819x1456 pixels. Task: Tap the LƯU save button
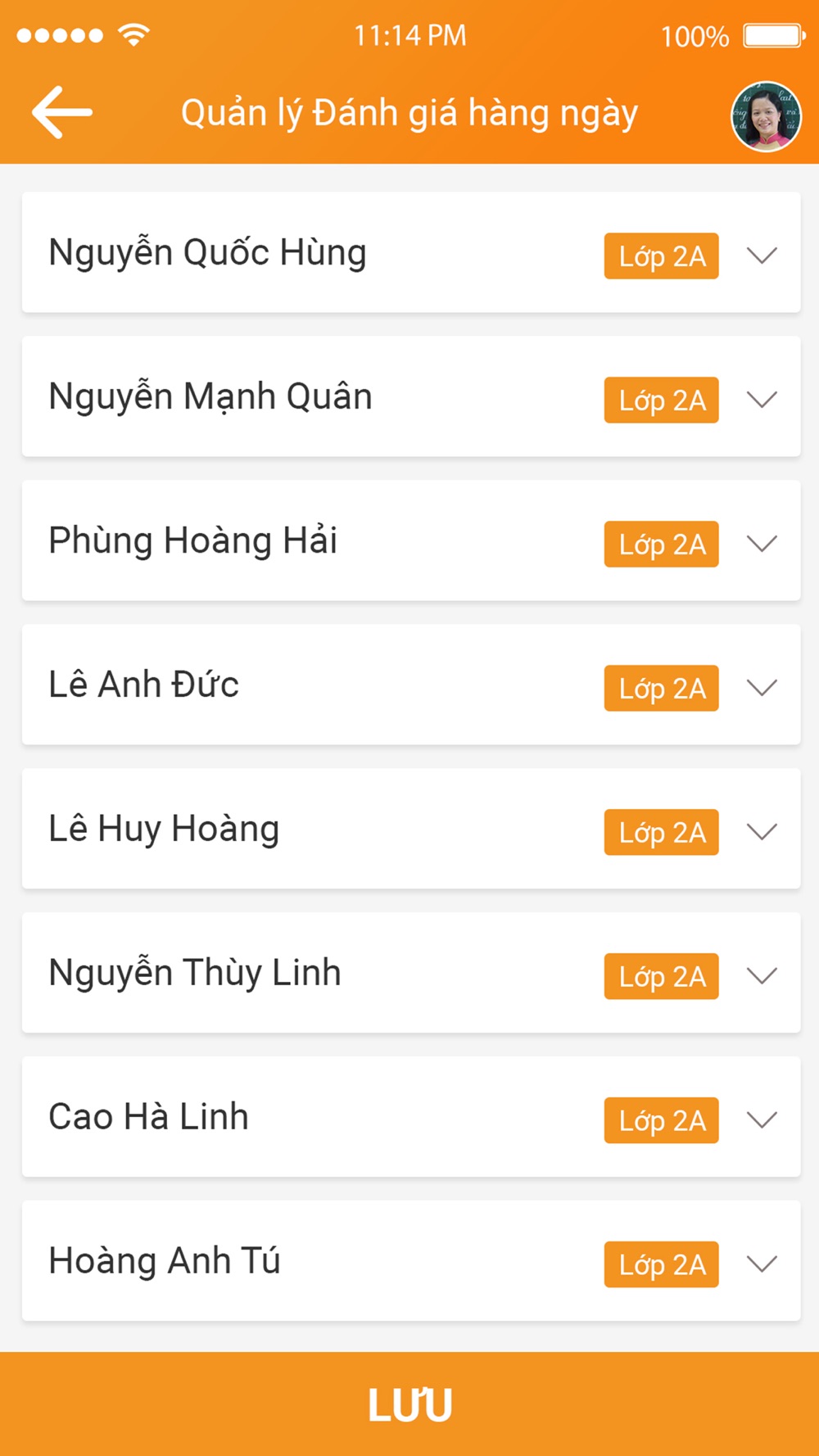409,1404
